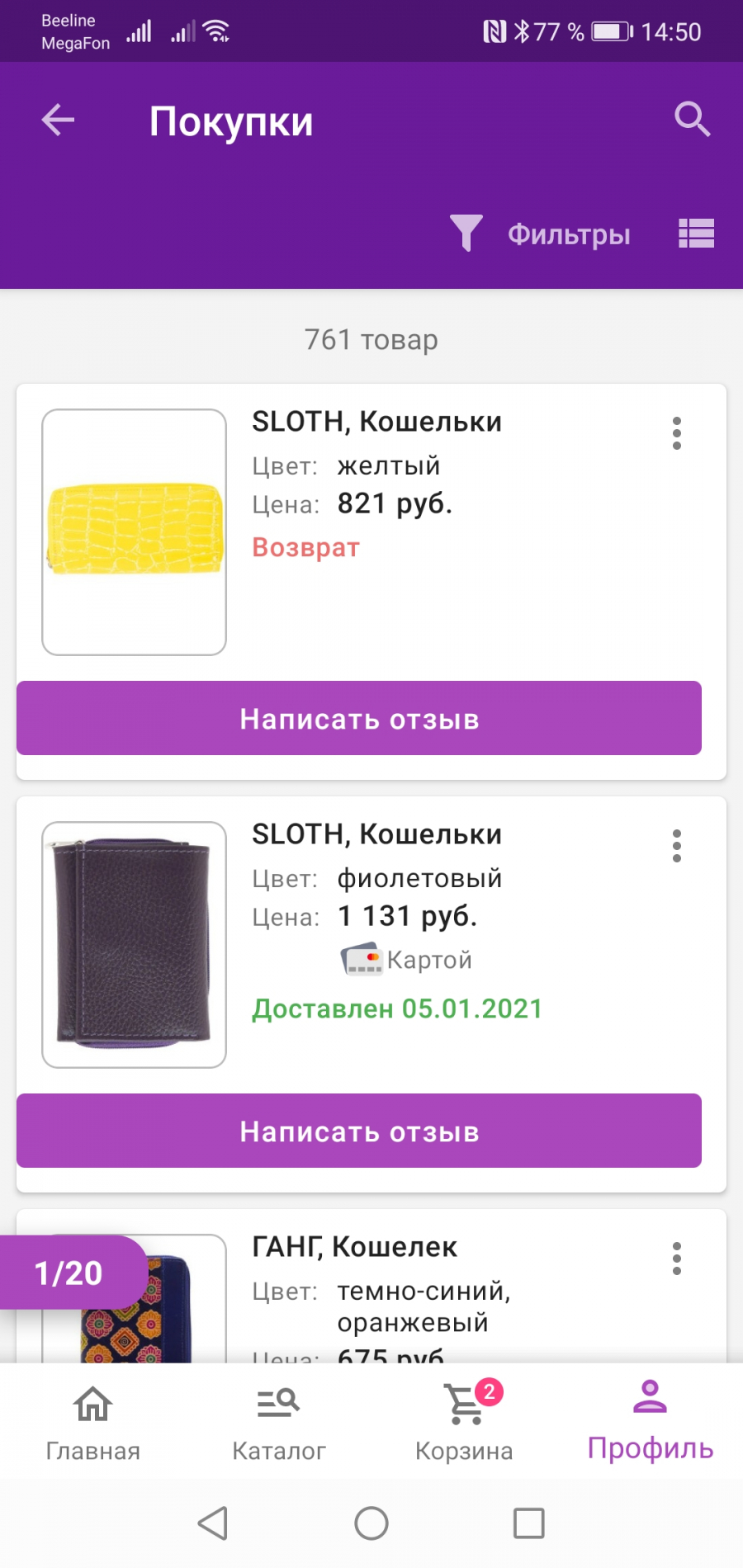Open the yellow SLOTH wallet image
This screenshot has width=743, height=1568.
(x=134, y=532)
